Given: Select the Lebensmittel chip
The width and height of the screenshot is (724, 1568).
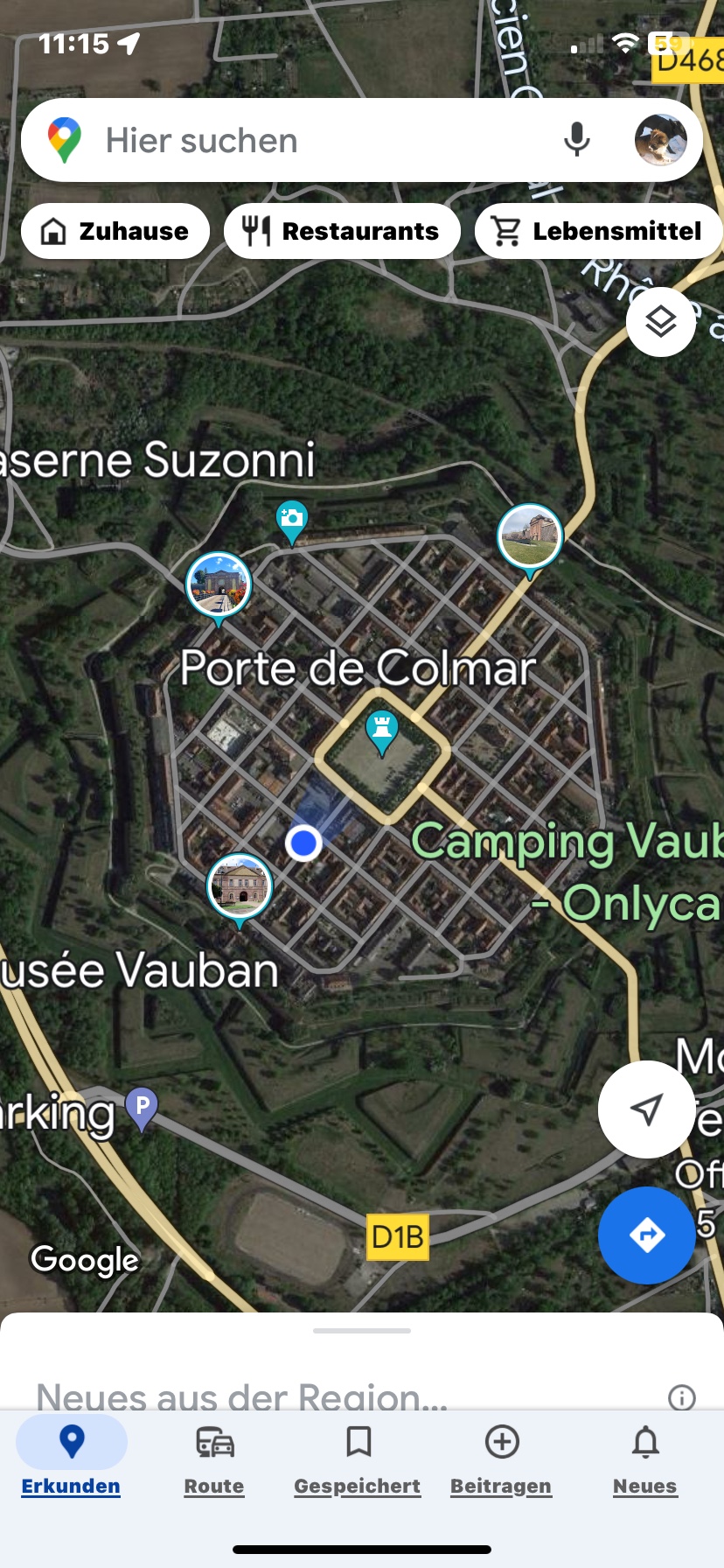Looking at the screenshot, I should 598,231.
